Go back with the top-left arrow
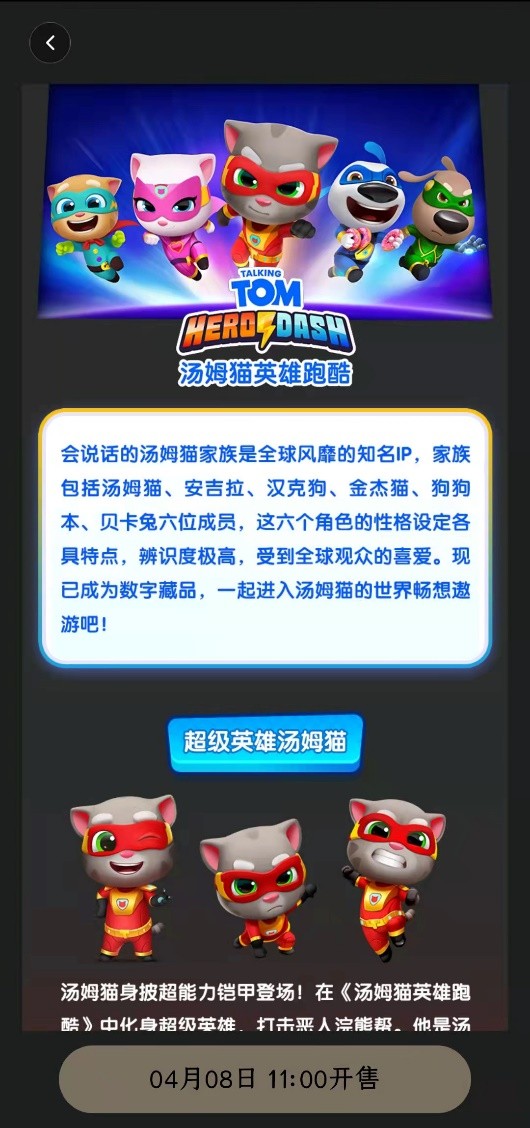Screen dimensions: 530x1128 [x=50, y=43]
